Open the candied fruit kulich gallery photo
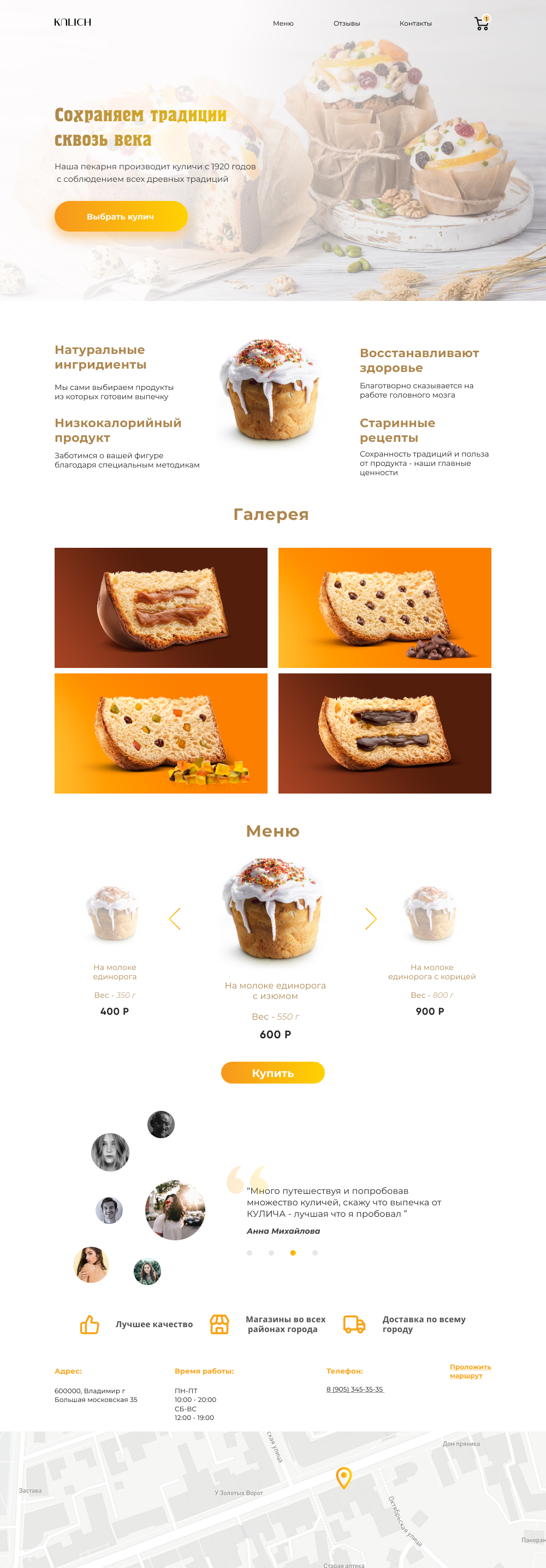Image resolution: width=546 pixels, height=1568 pixels. (161, 733)
